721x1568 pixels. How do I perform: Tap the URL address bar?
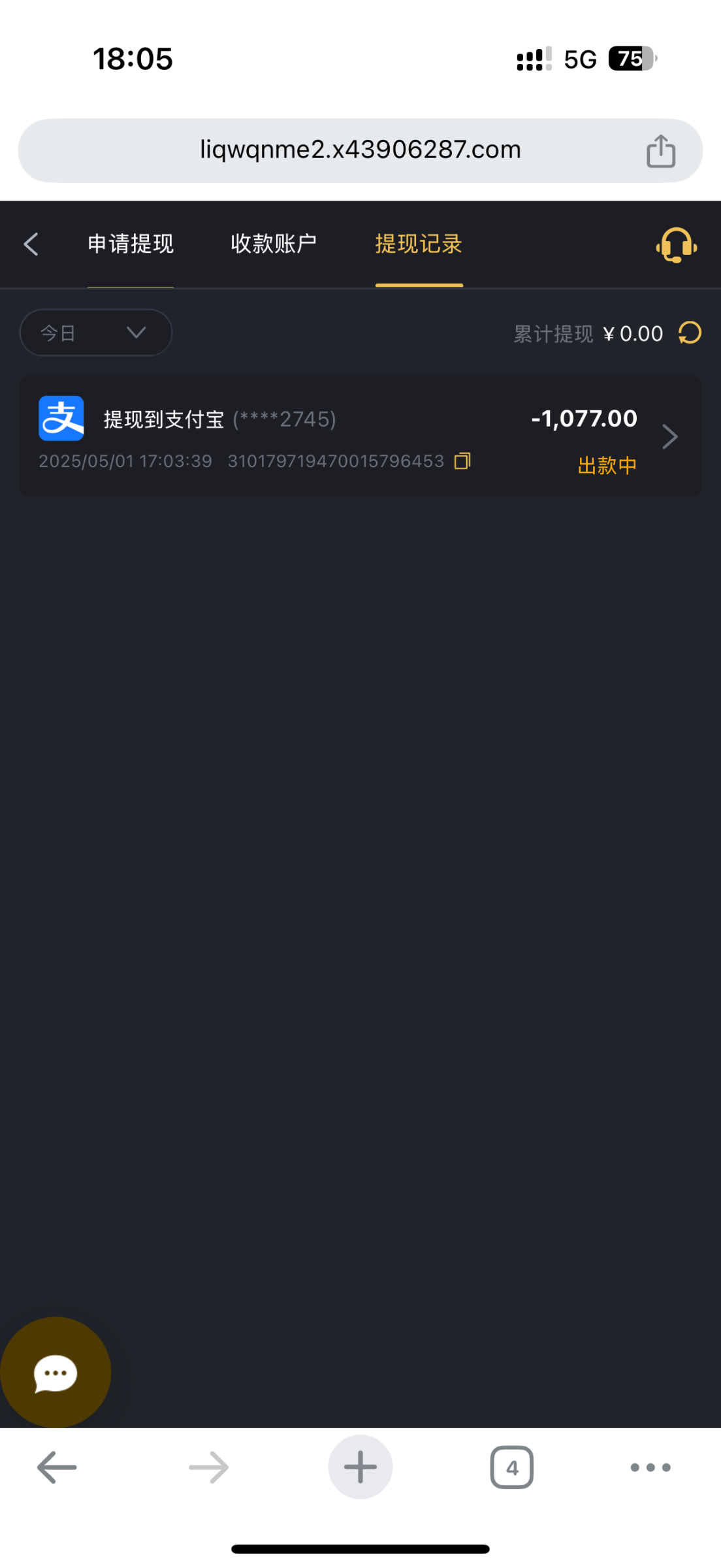(360, 150)
